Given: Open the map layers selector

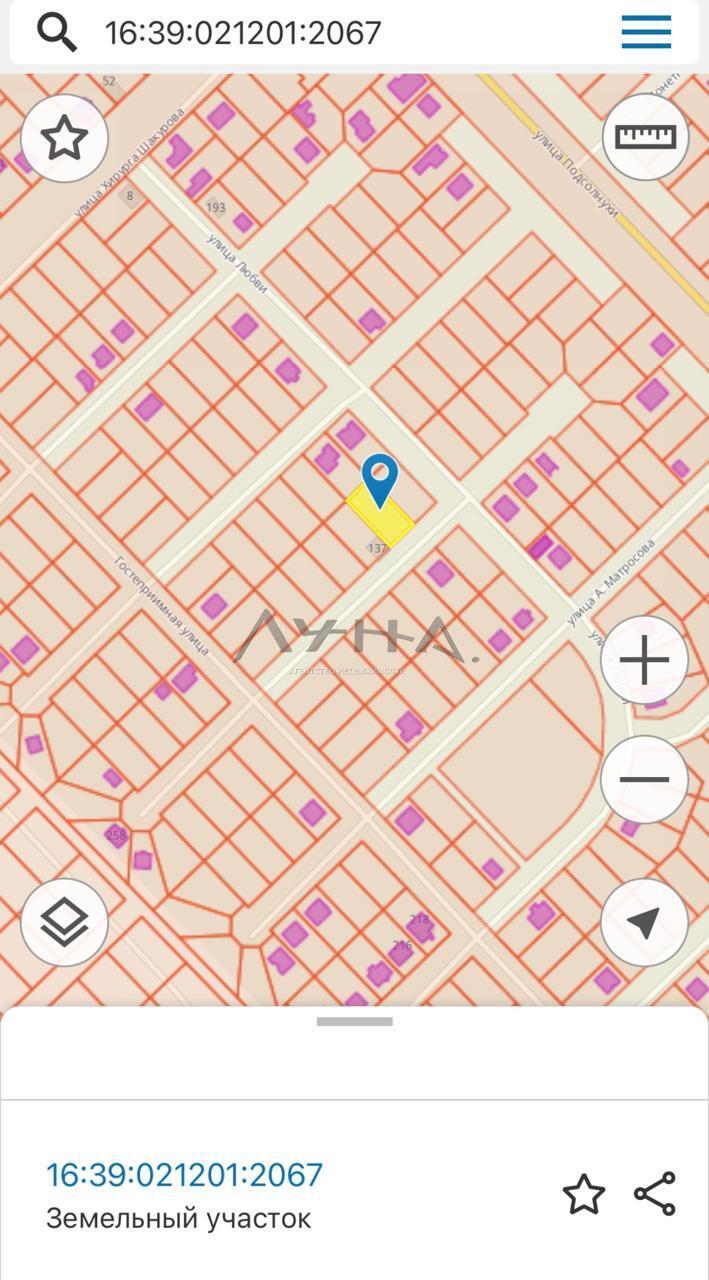Looking at the screenshot, I should point(64,922).
